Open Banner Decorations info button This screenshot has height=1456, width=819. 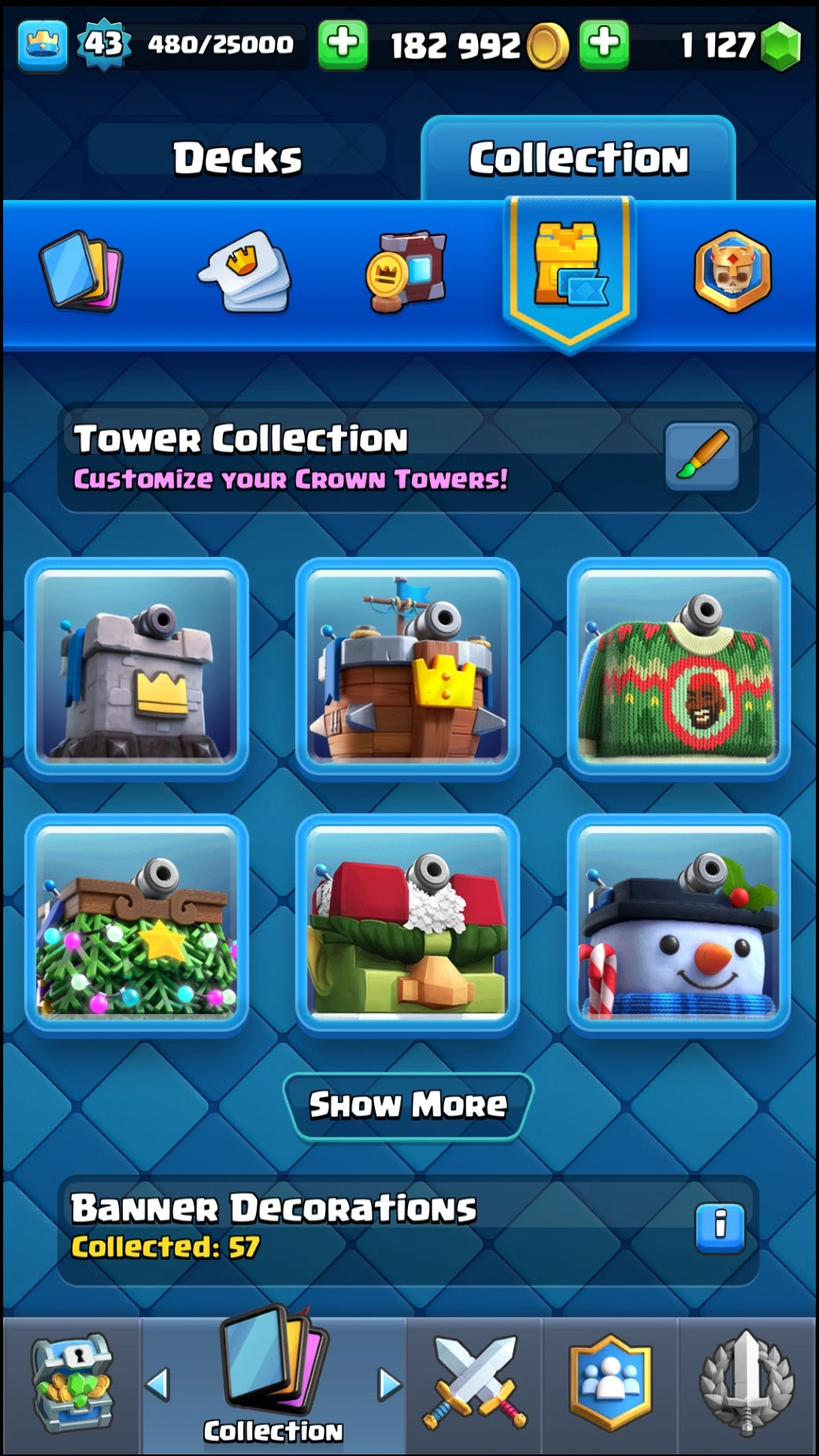click(719, 1228)
